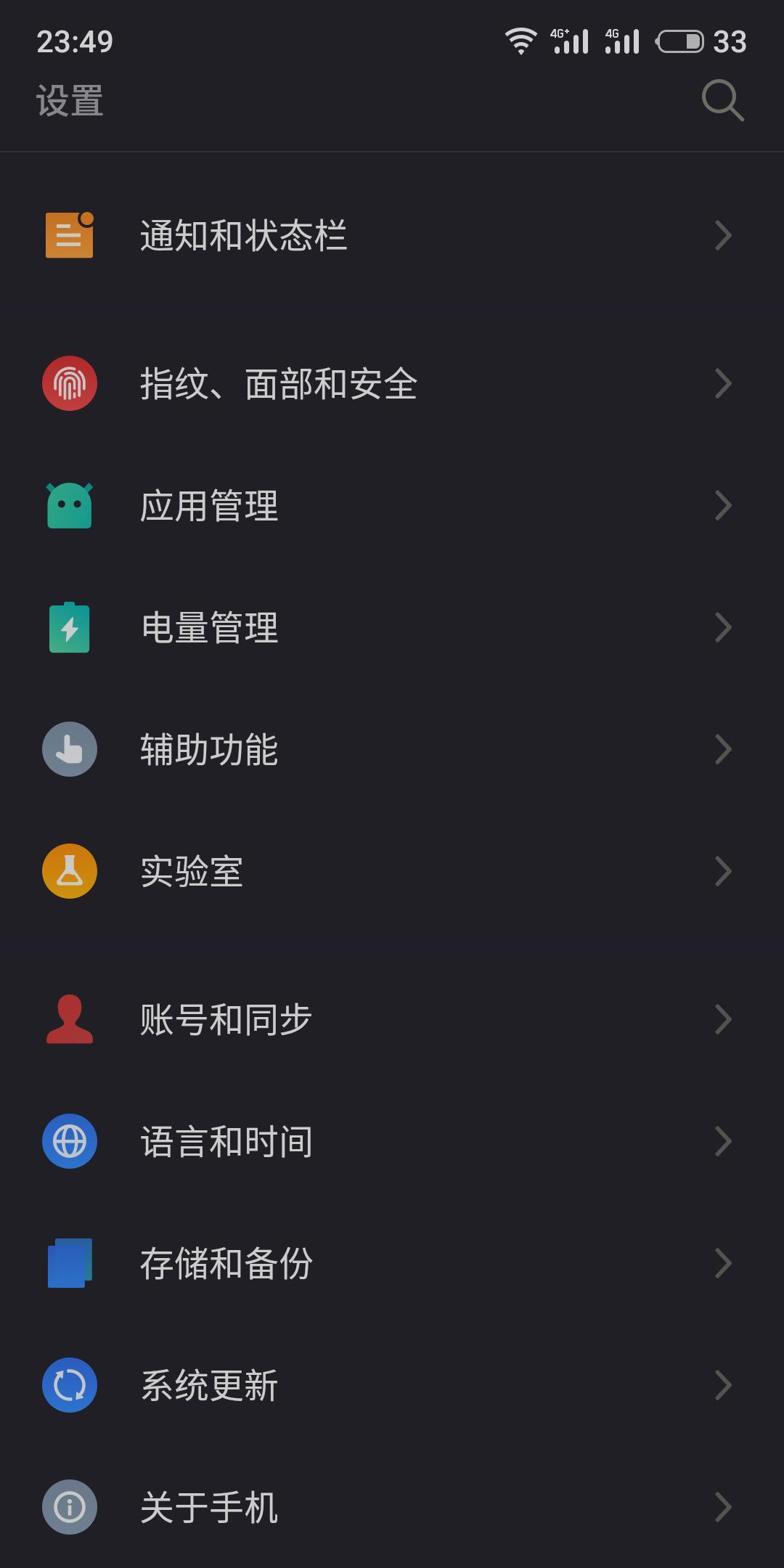Open the 通知和状态栏 notification settings icon
The width and height of the screenshot is (784, 1568).
coord(69,236)
